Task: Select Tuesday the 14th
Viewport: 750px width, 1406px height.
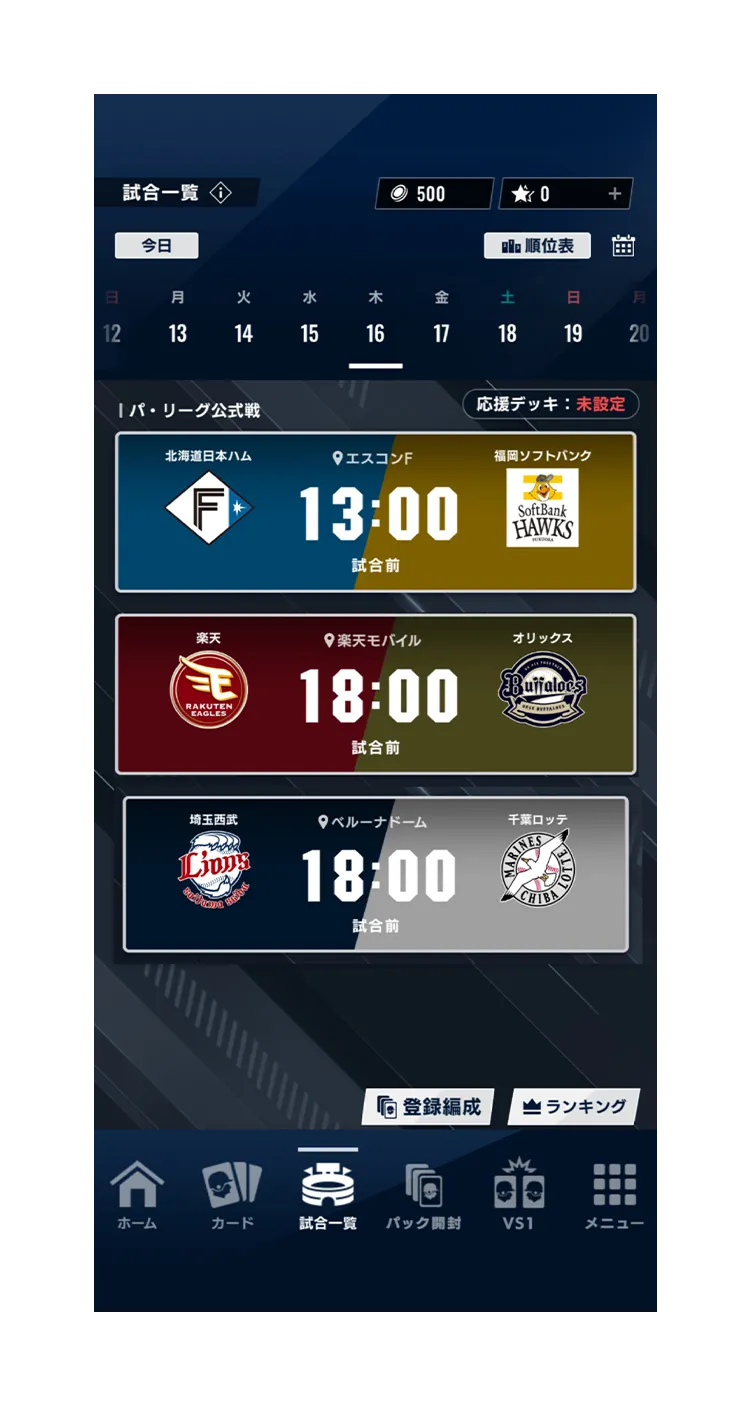Action: click(244, 321)
